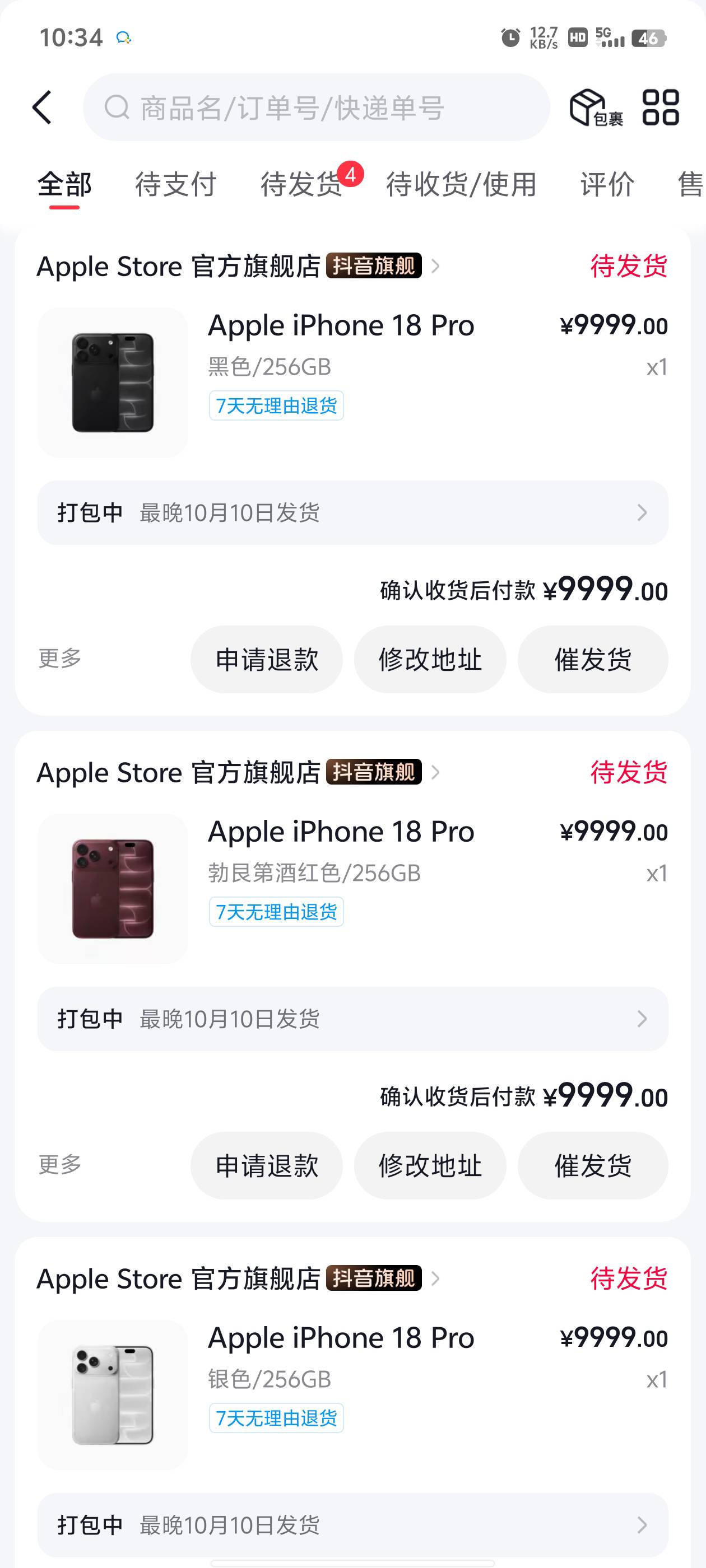Open the 银色 iPhone 18 Pro order
This screenshot has width=706, height=1568.
(352, 1394)
